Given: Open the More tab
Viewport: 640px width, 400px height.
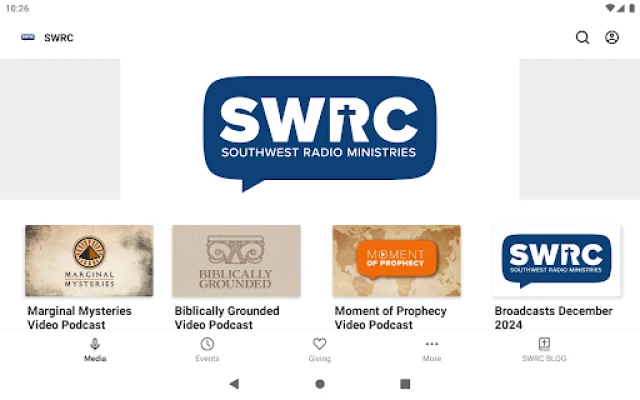Looking at the screenshot, I should point(432,349).
